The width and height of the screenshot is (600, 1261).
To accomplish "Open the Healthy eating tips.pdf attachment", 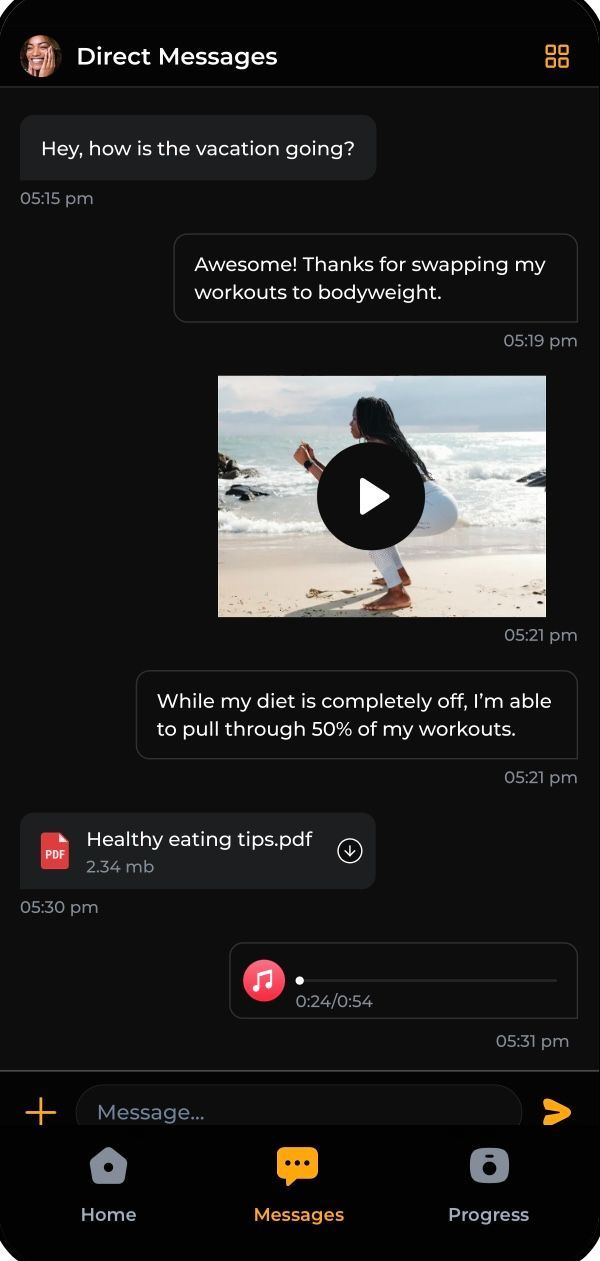I will pyautogui.click(x=198, y=850).
